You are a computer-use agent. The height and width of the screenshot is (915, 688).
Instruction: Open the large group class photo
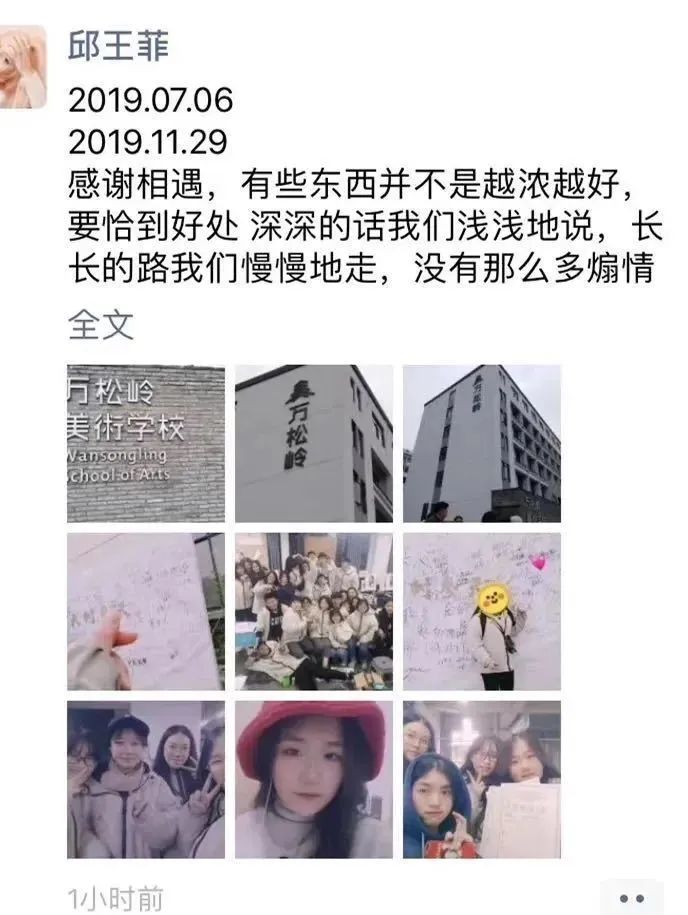(314, 611)
